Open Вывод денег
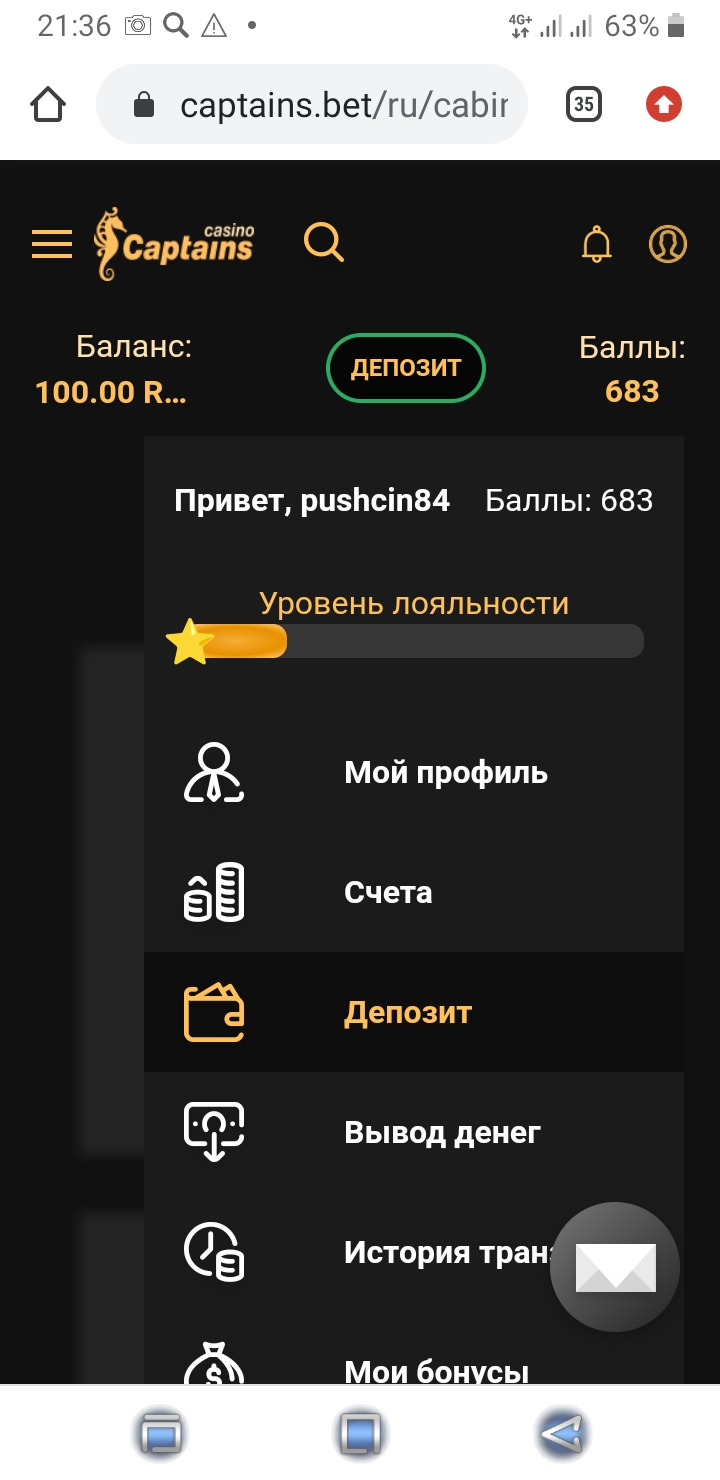 442,1133
